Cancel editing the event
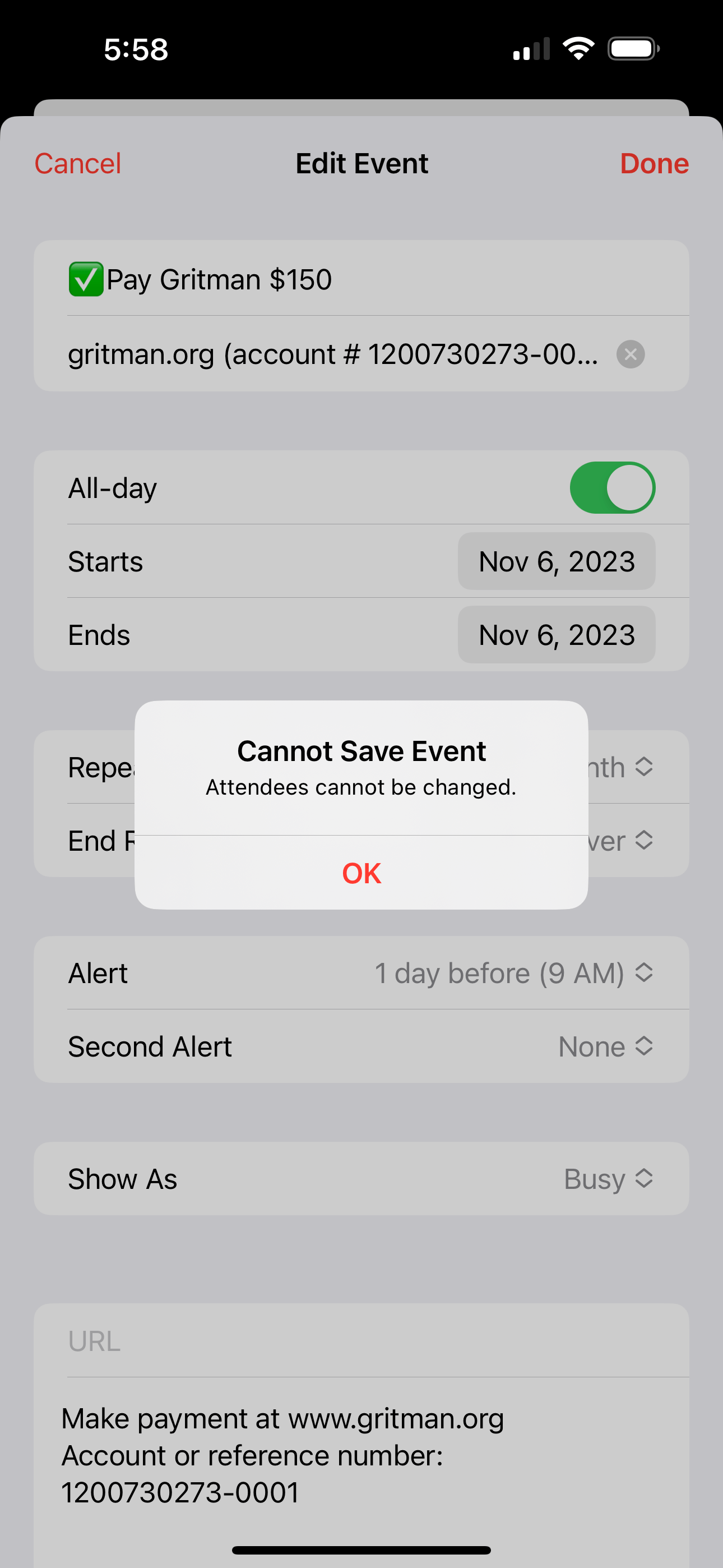 coord(78,164)
